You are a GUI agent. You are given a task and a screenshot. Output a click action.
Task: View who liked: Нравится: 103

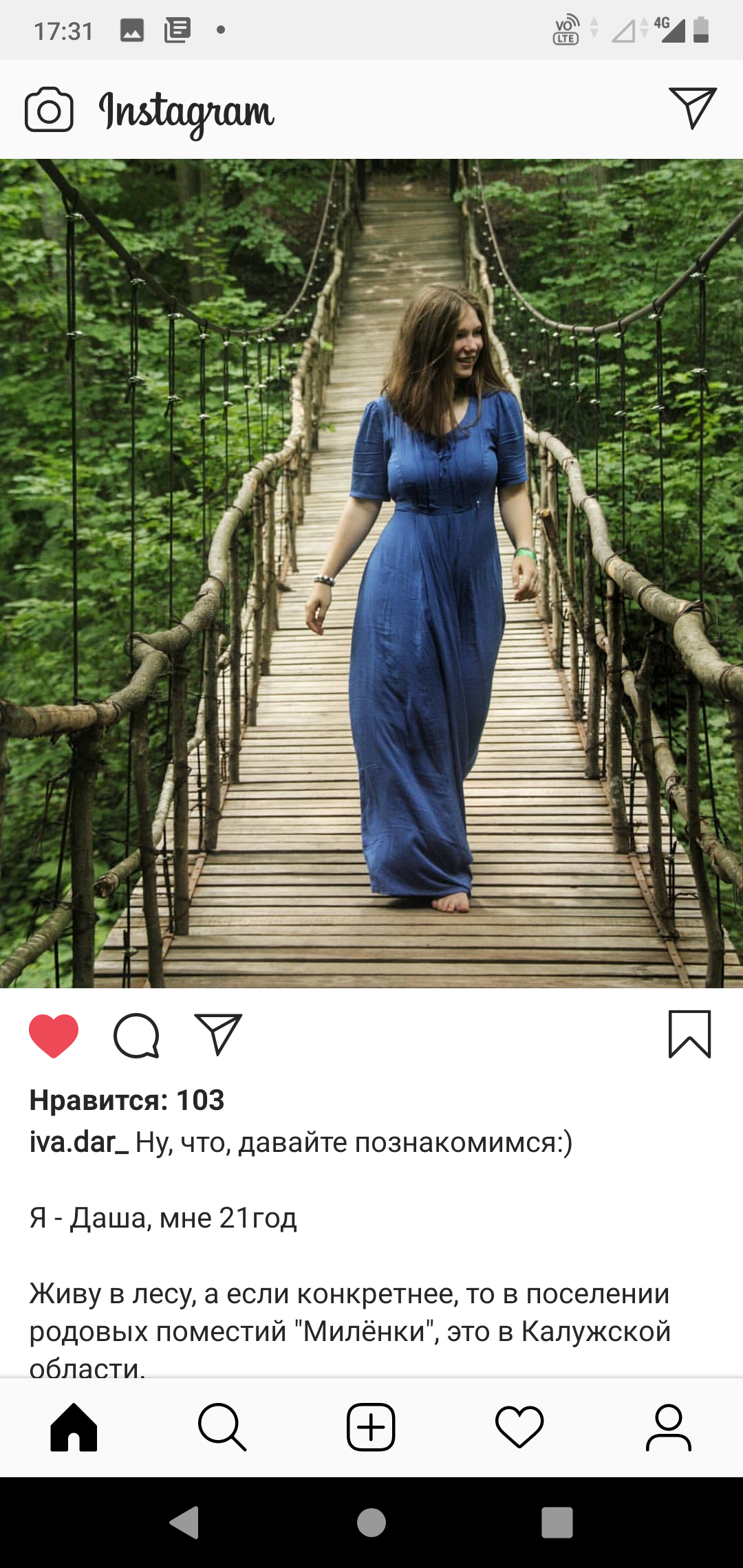click(127, 1100)
